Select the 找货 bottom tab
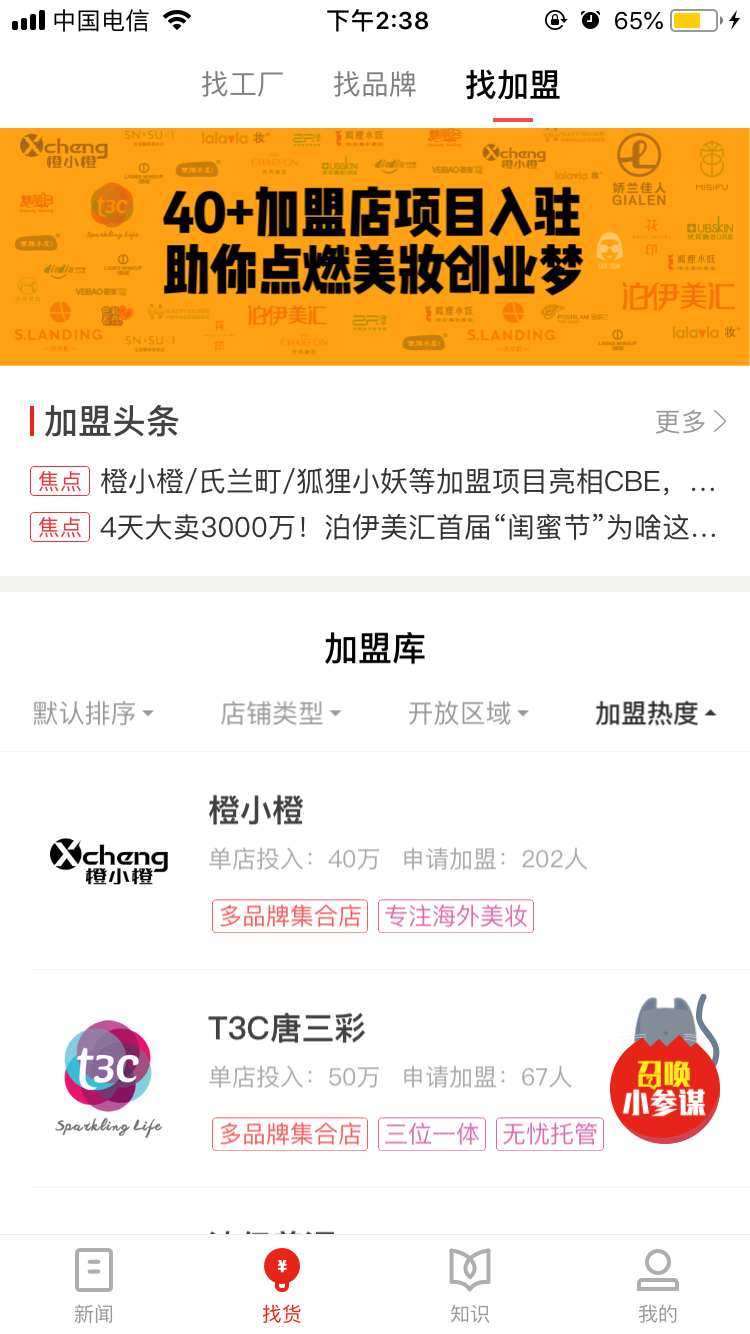This screenshot has width=750, height=1334. (x=282, y=1286)
